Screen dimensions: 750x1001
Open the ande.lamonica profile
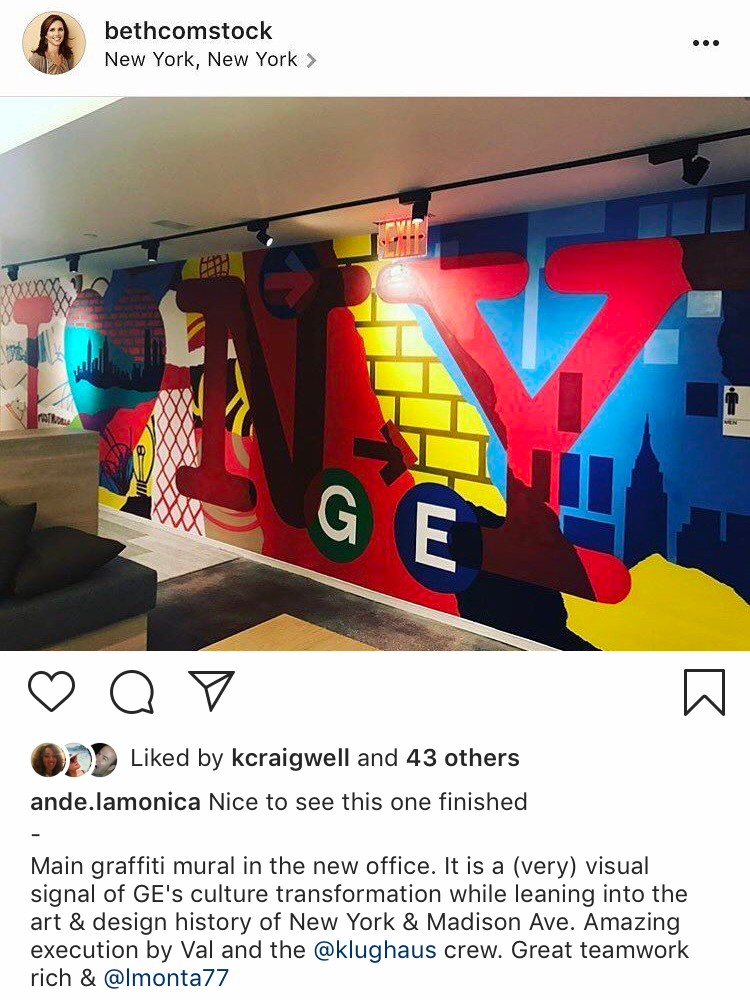tap(116, 801)
